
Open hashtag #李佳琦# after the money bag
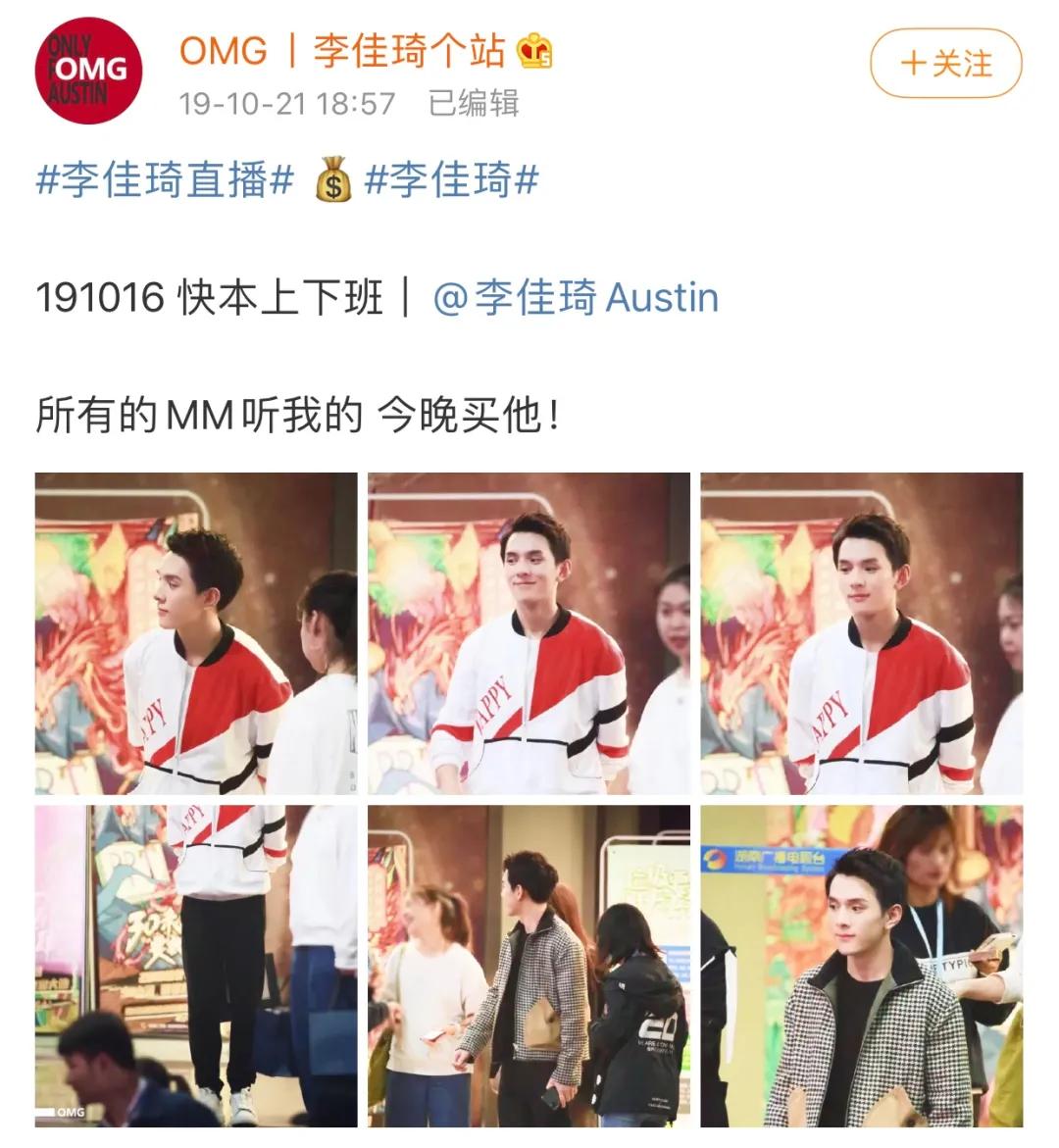451,181
